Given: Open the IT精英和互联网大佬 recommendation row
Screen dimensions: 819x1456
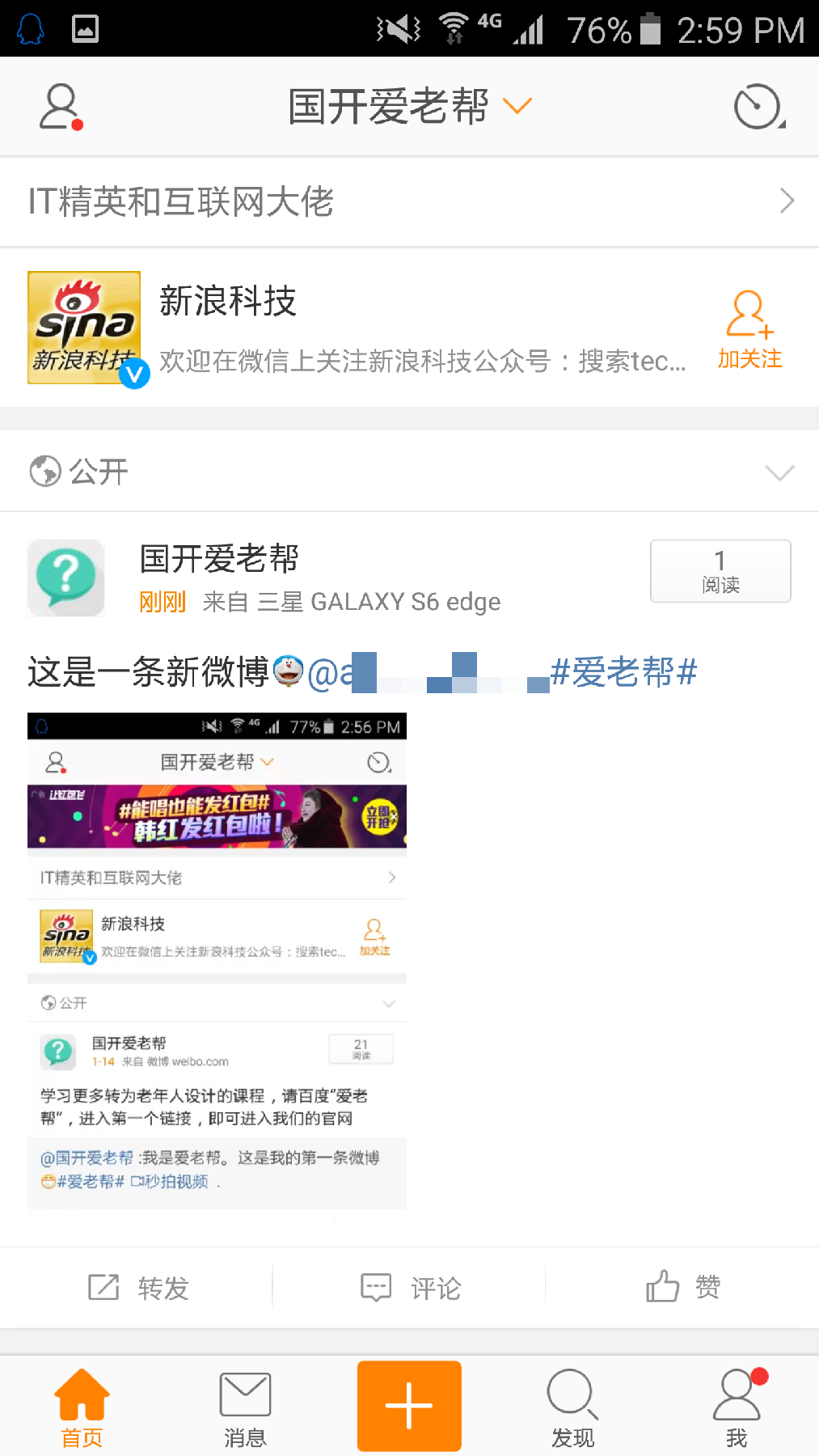Looking at the screenshot, I should tap(409, 201).
